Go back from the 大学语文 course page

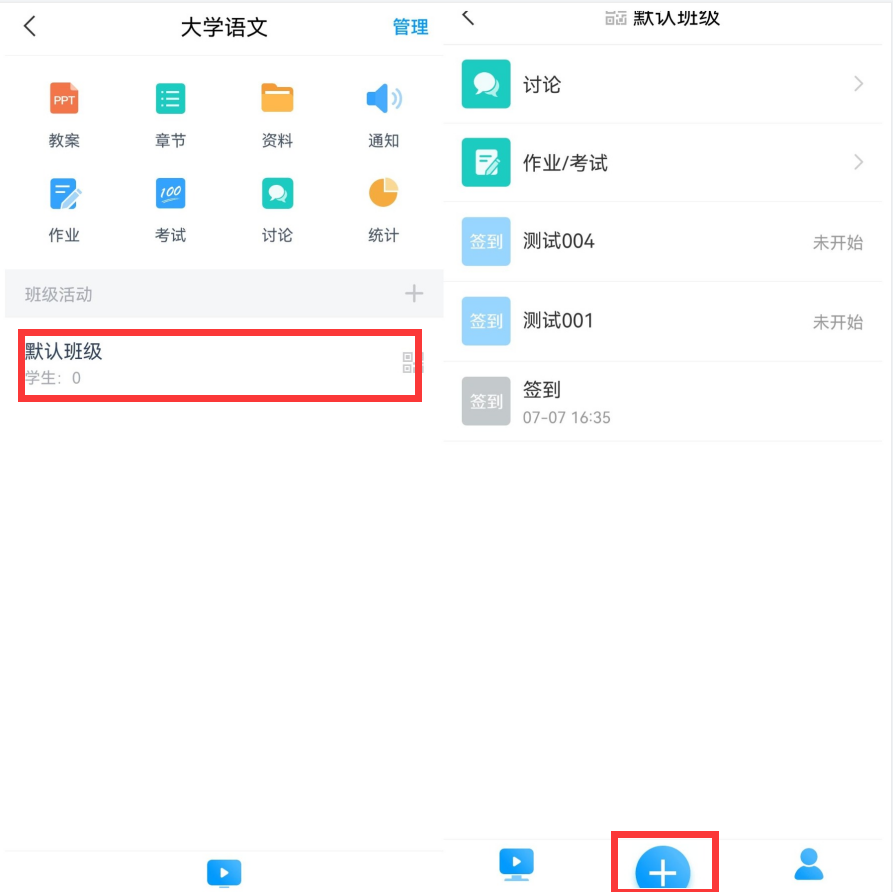pyautogui.click(x=30, y=27)
